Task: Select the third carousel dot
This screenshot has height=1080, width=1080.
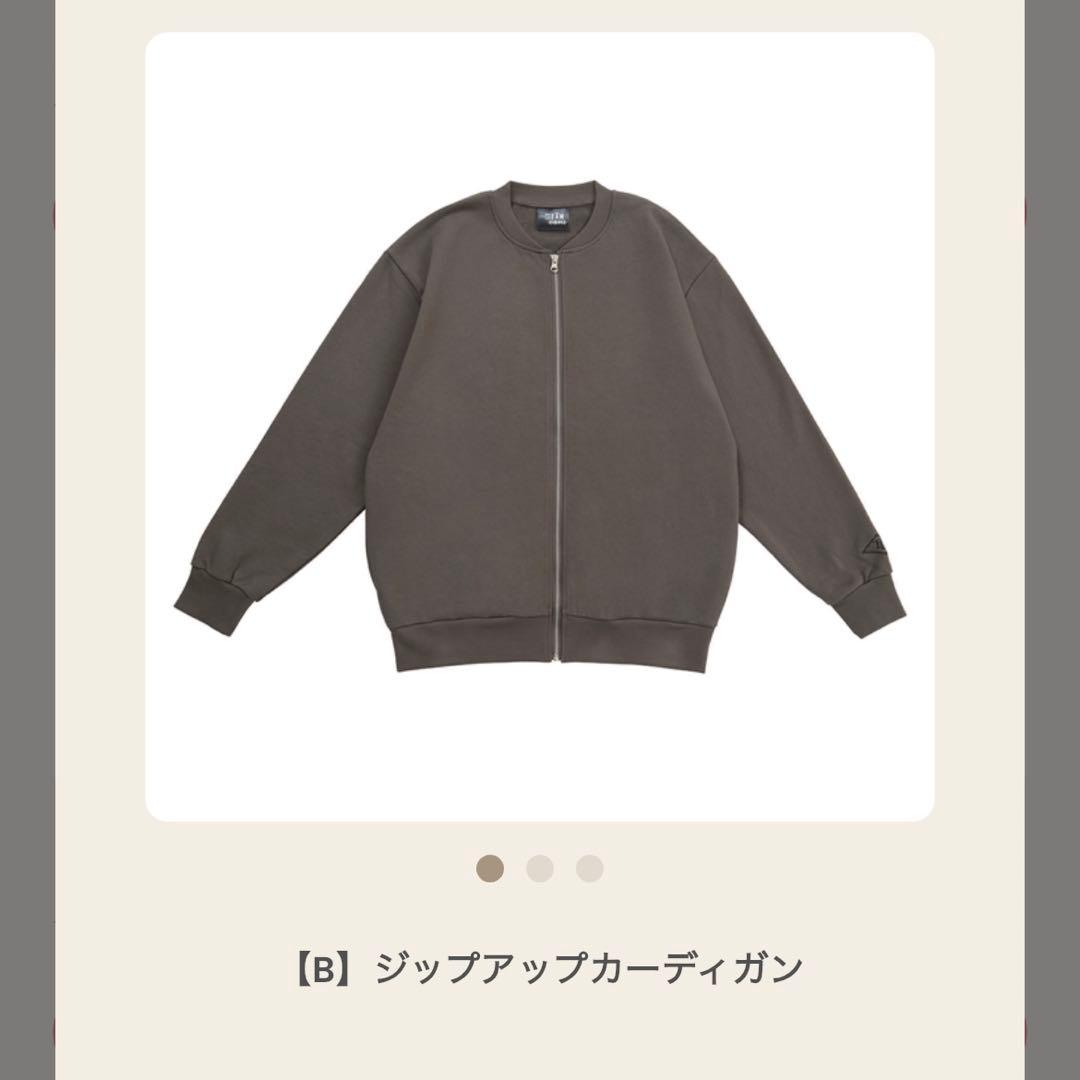Action: tap(589, 868)
